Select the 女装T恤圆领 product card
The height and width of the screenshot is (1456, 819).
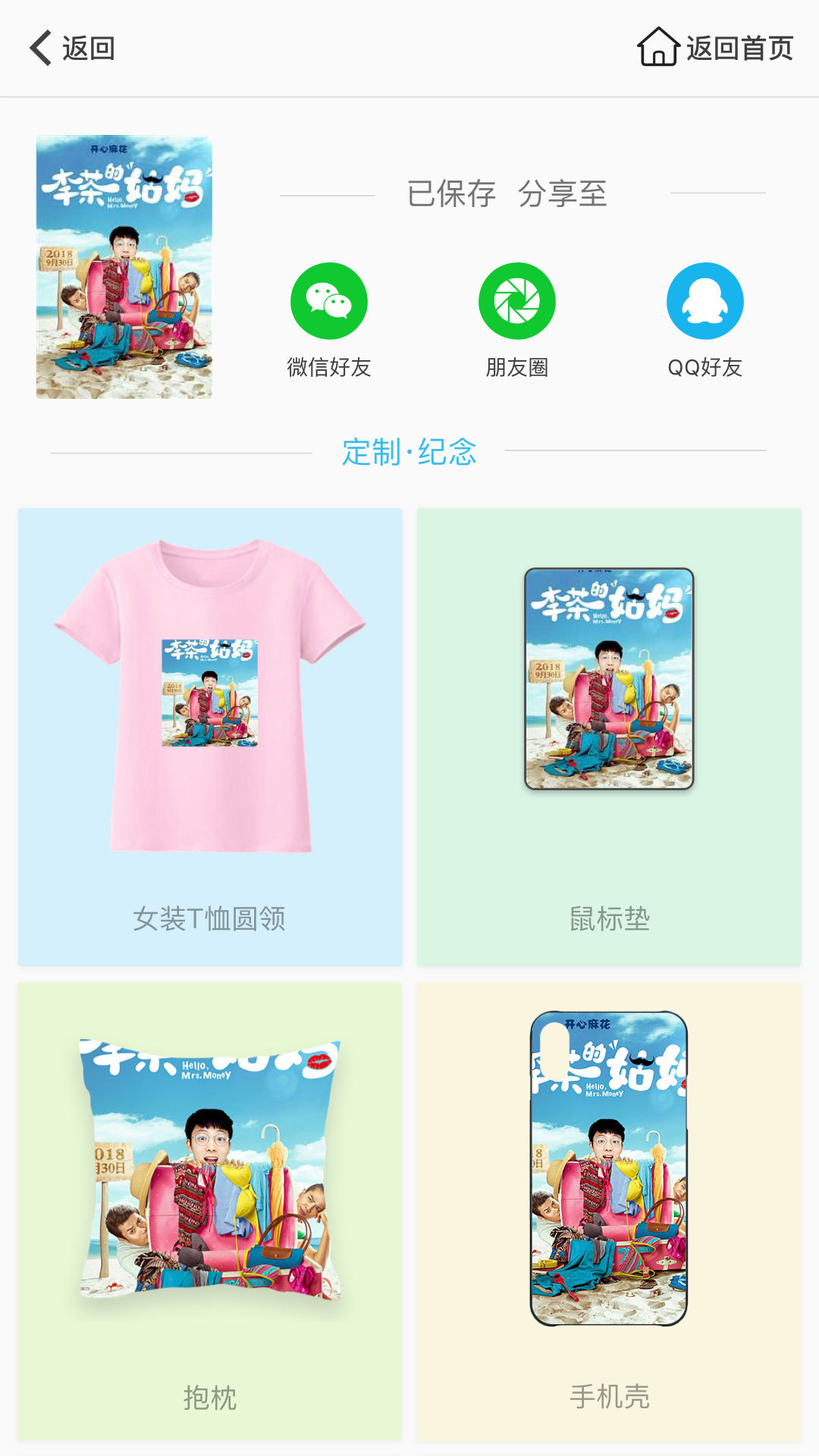pyautogui.click(x=210, y=736)
